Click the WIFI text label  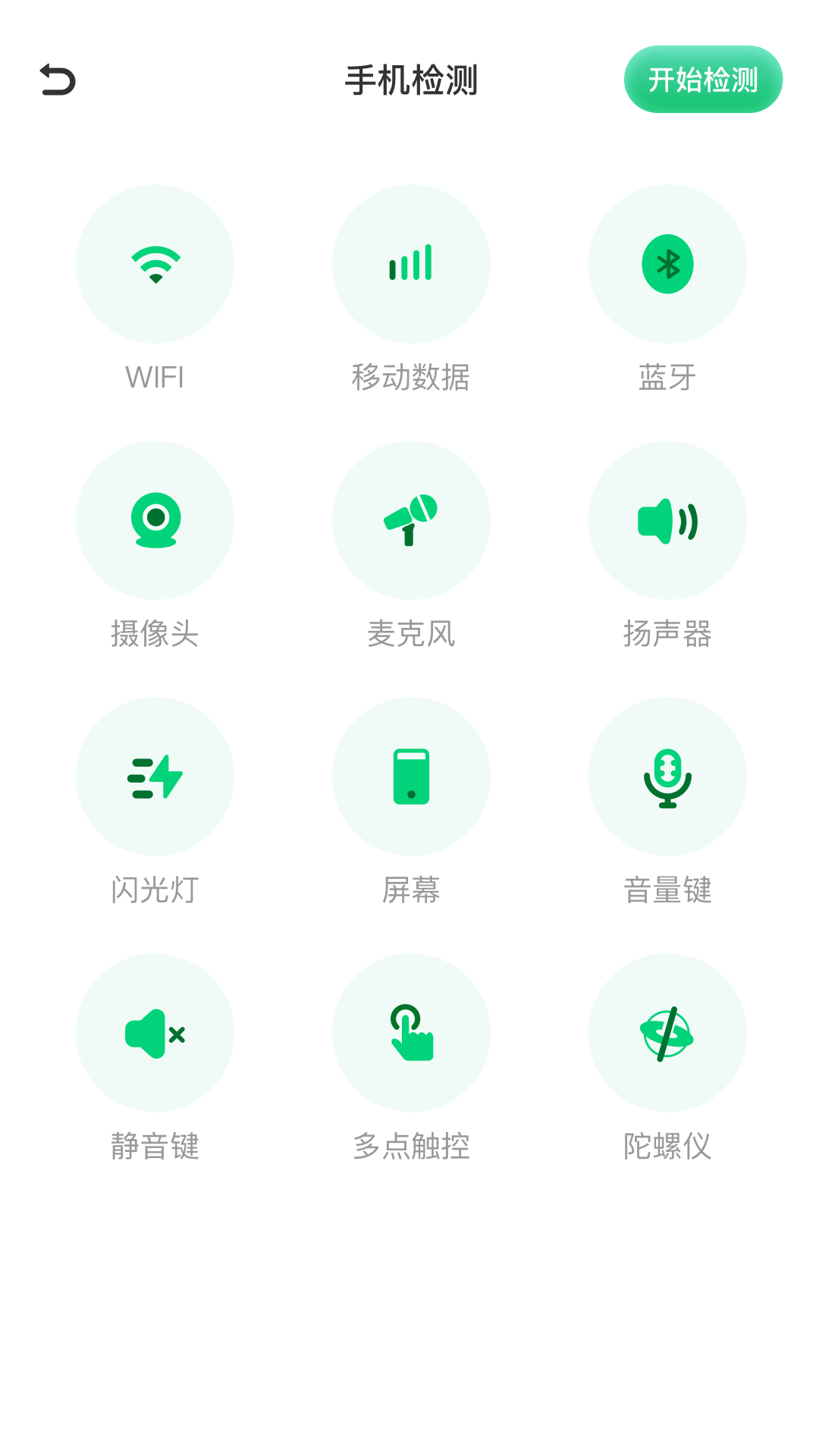155,378
